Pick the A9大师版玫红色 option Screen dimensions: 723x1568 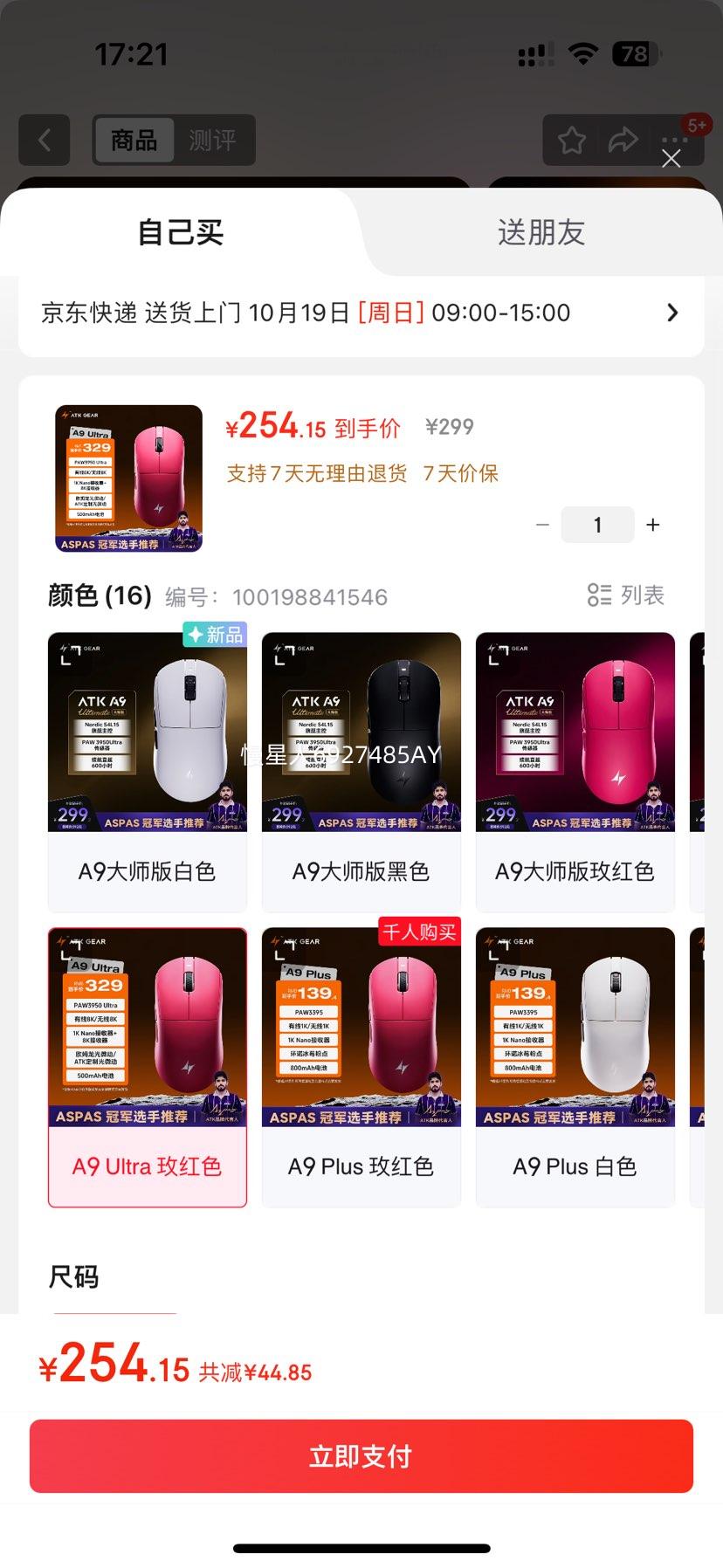(575, 770)
